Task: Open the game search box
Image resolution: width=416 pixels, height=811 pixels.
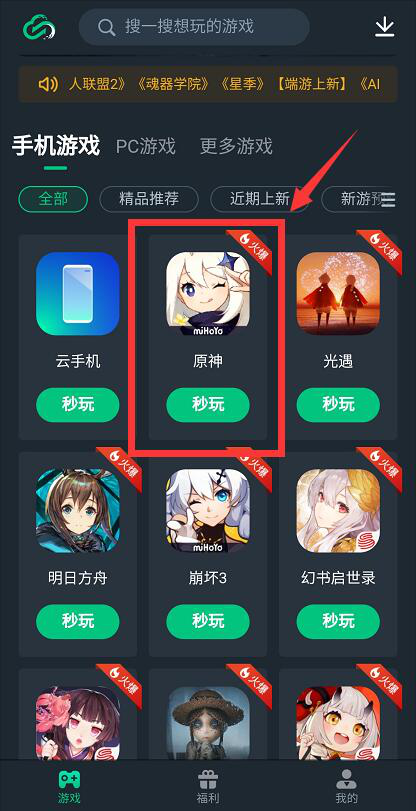Action: point(194,27)
